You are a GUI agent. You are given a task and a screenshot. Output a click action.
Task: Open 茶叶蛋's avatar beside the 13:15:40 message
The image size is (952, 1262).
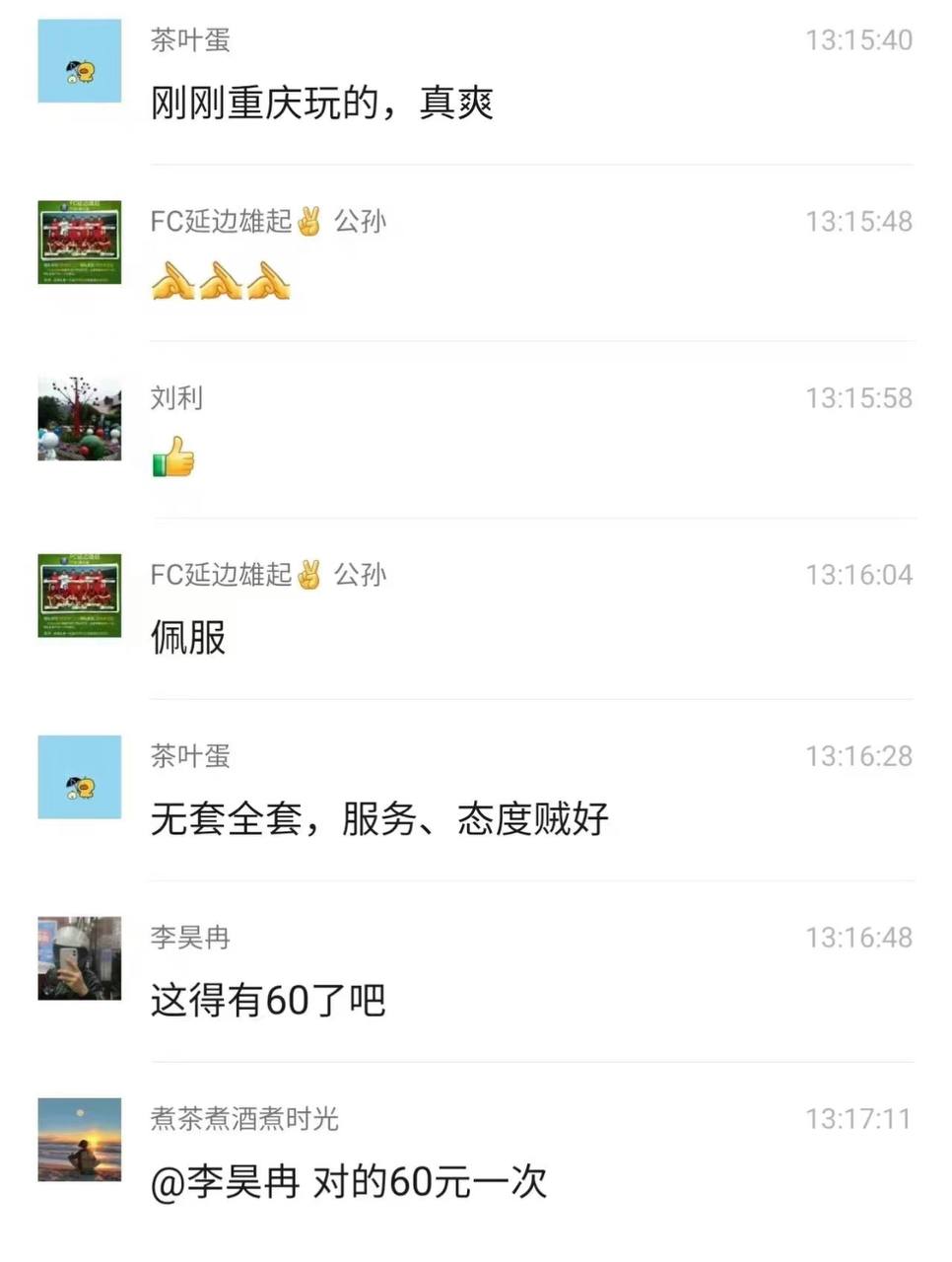tap(79, 61)
